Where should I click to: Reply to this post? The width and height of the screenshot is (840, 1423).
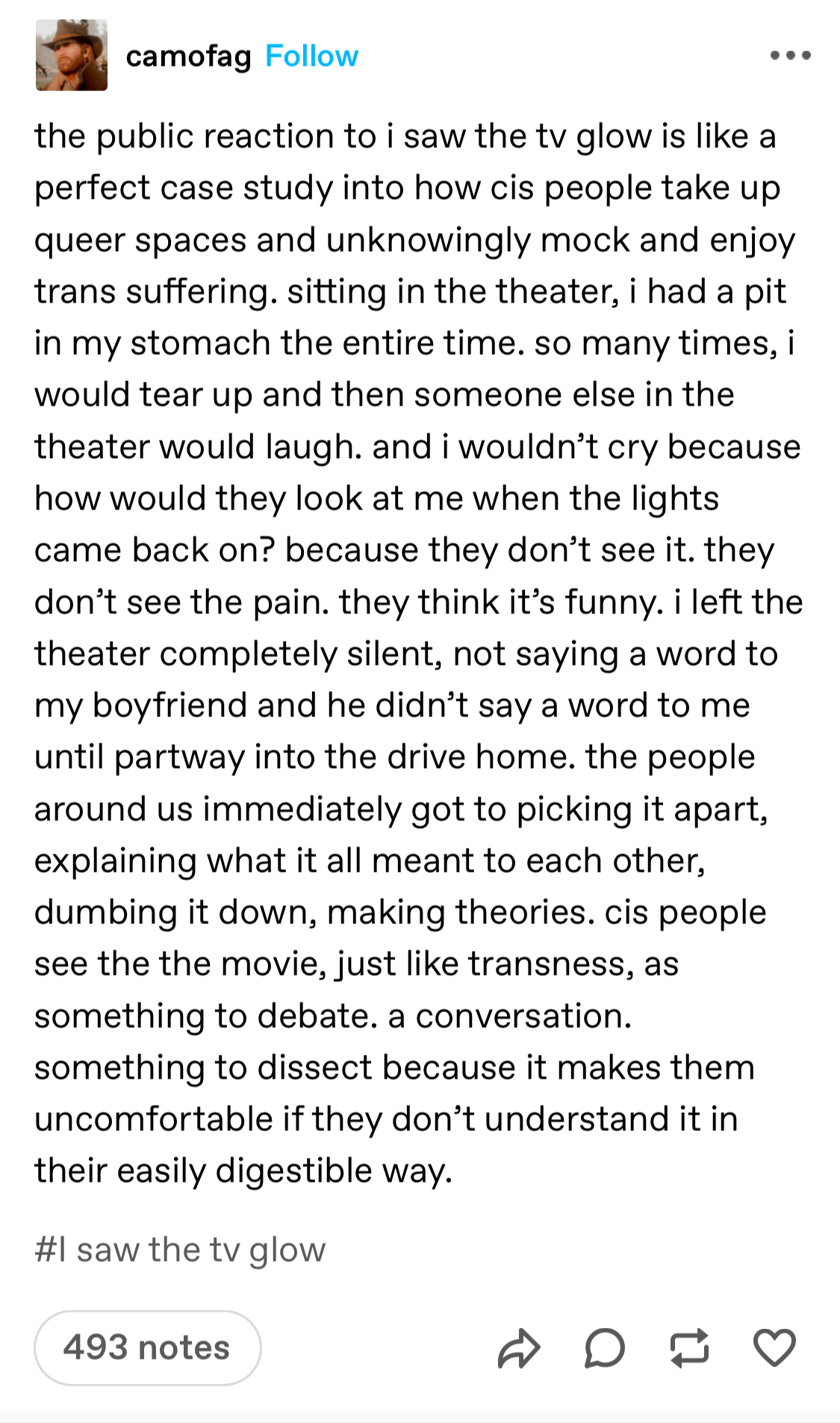(604, 1348)
